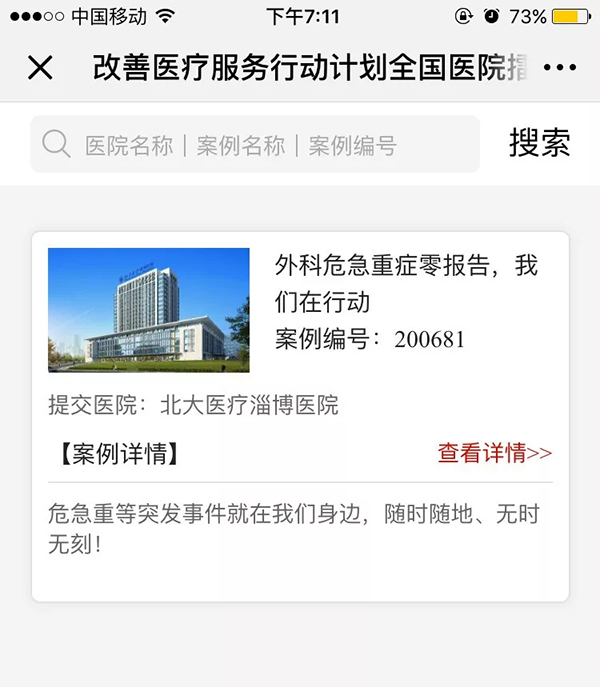Open the 查看详情>> link
The width and height of the screenshot is (600, 687).
point(494,453)
